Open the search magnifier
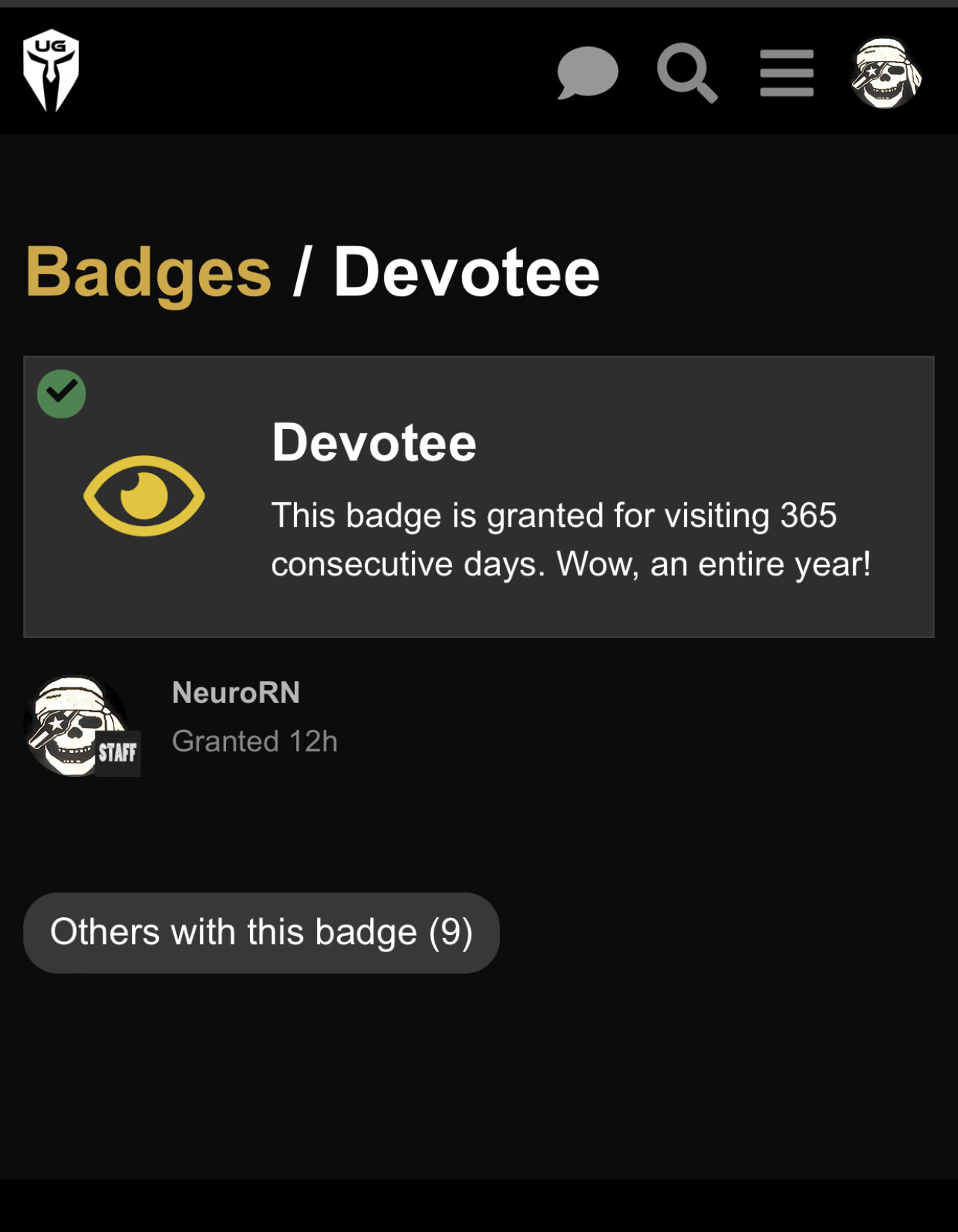Viewport: 958px width, 1232px height. click(x=686, y=72)
